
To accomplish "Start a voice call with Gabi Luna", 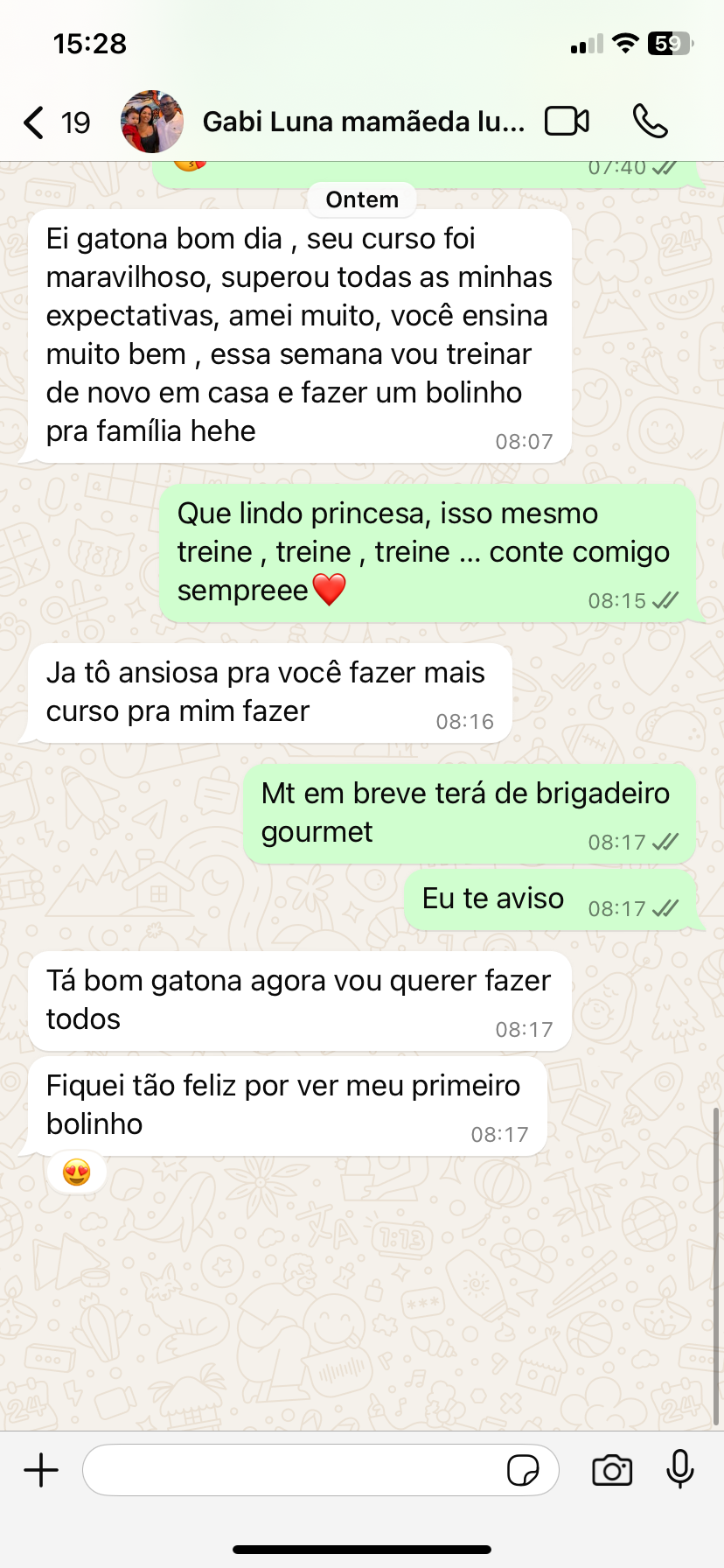I will [650, 122].
